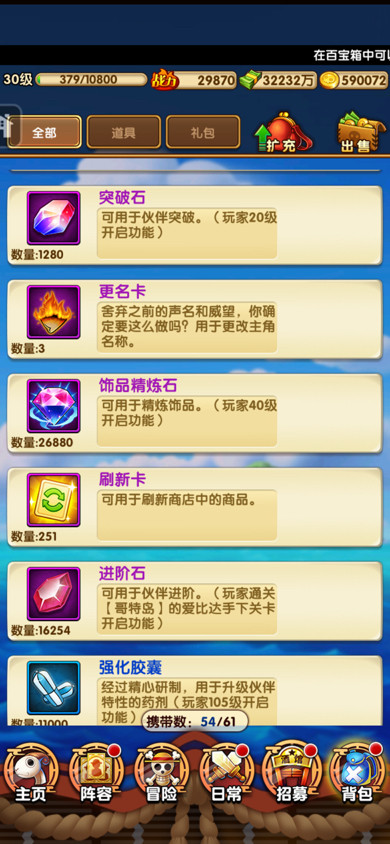Open the 招募 recruit page
This screenshot has width=390, height=844.
click(292, 773)
